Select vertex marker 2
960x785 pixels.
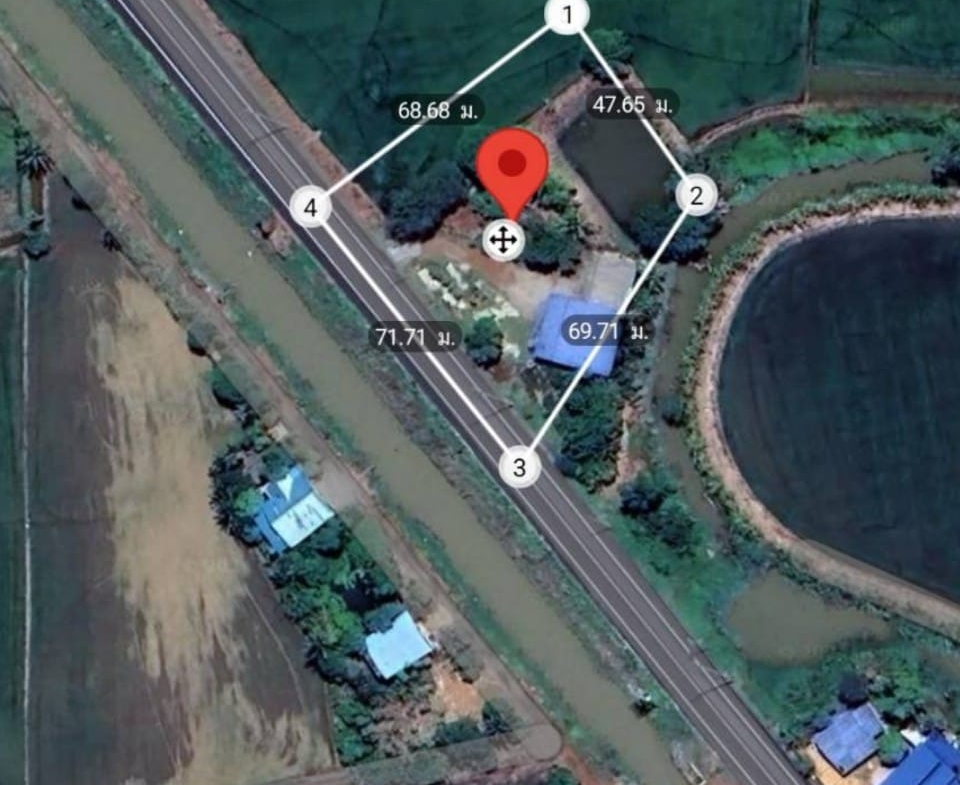click(x=697, y=195)
